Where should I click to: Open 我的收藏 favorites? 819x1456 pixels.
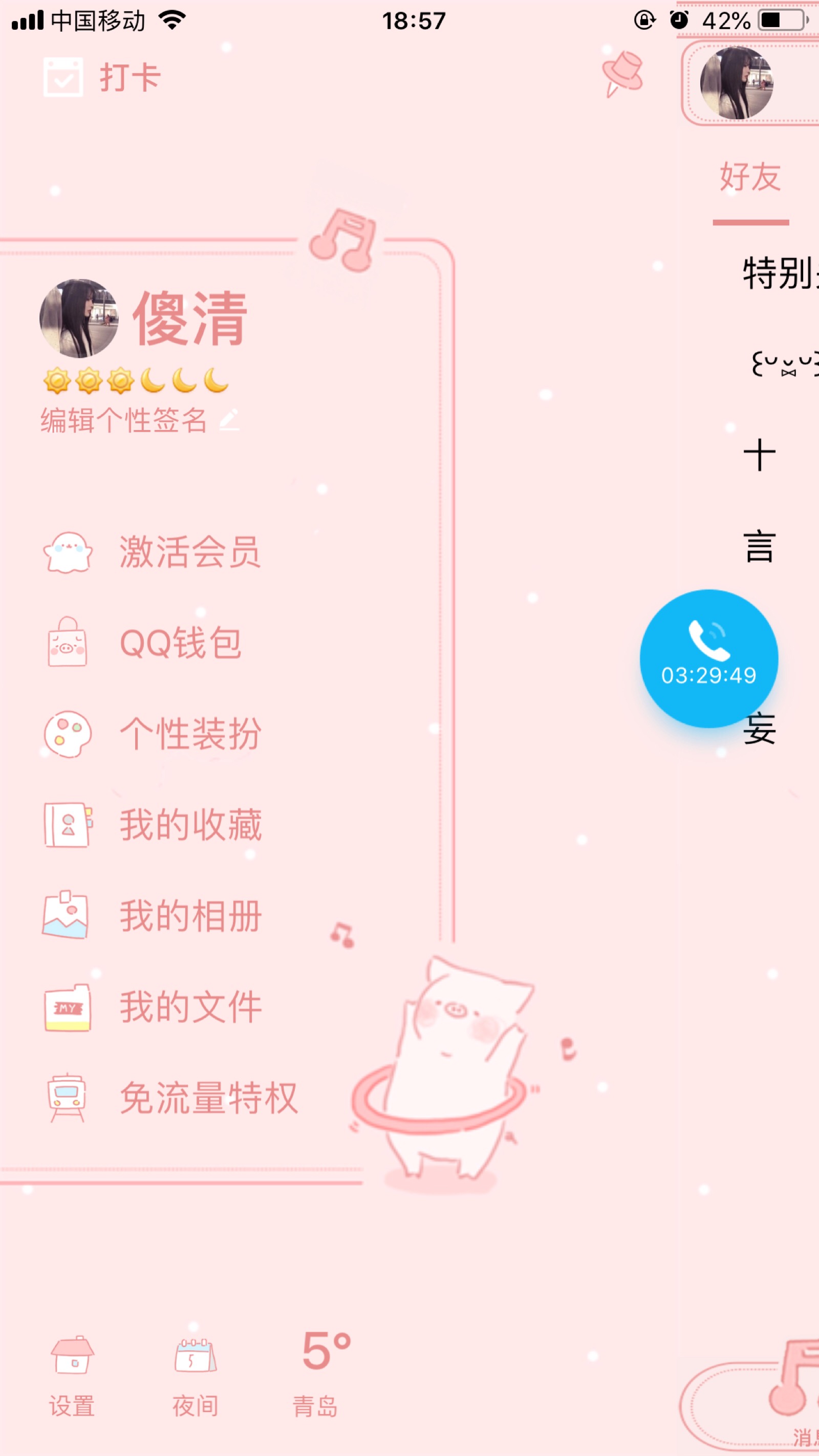tap(189, 825)
